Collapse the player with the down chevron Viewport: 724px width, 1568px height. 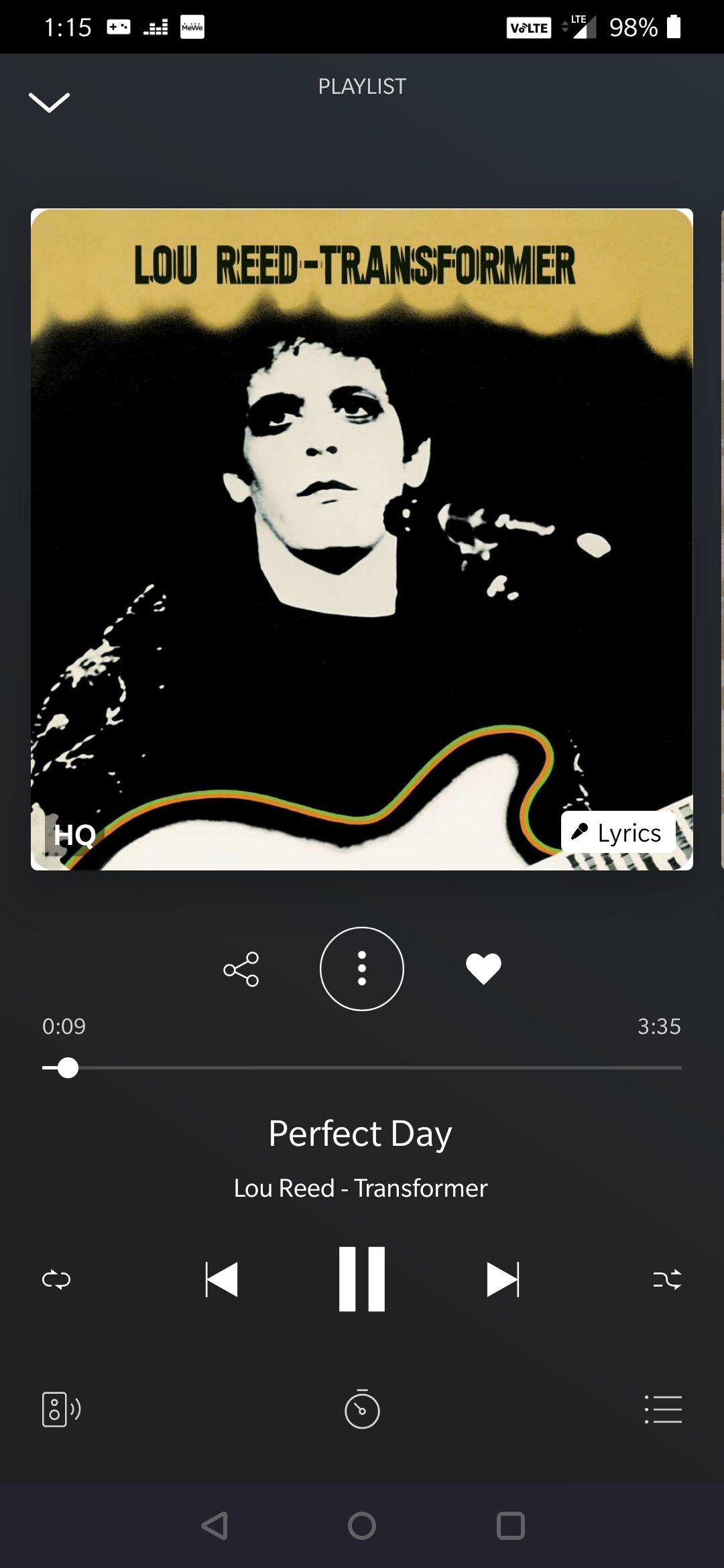click(x=49, y=102)
